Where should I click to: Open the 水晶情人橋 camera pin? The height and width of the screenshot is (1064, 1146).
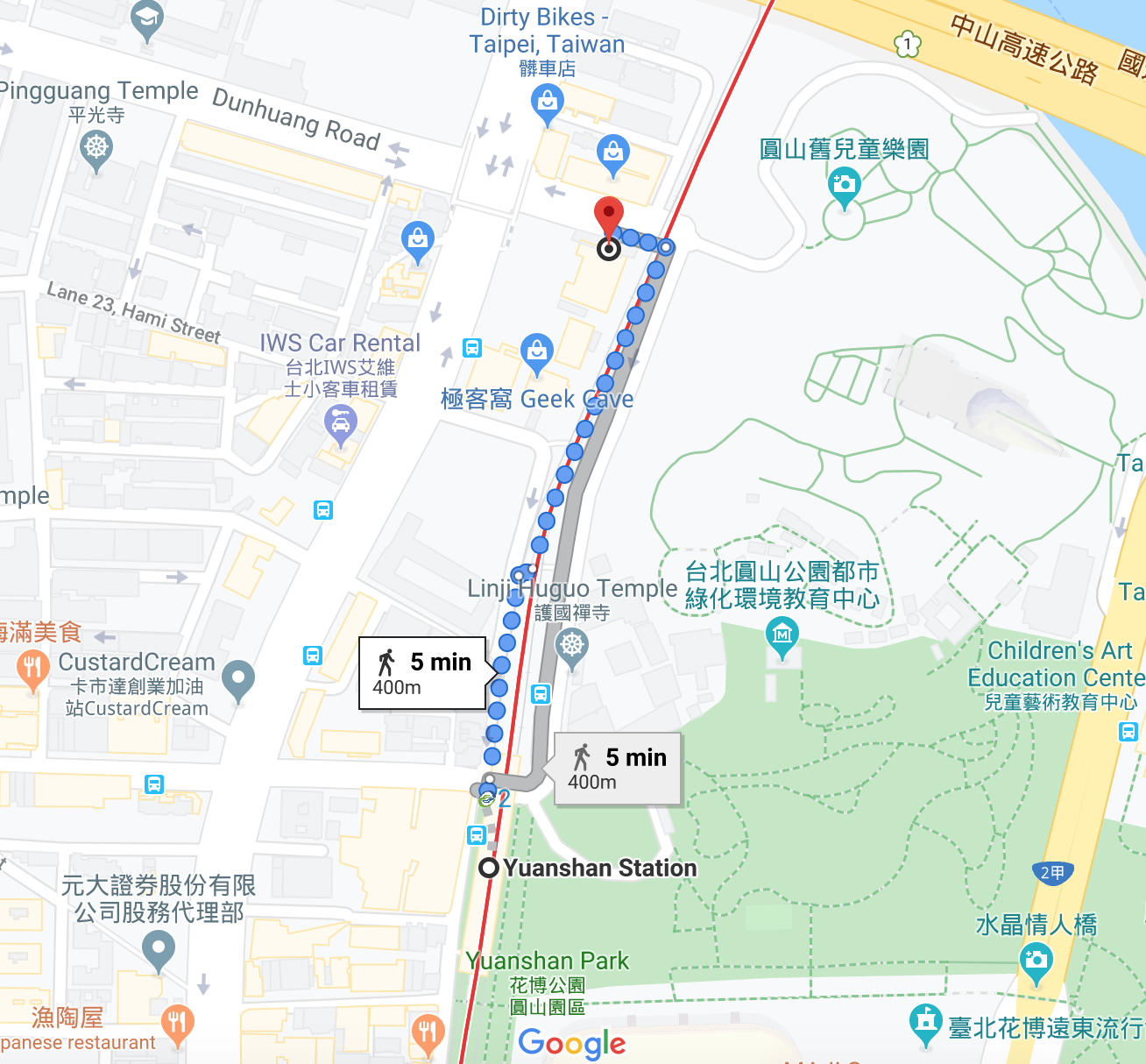coord(1036,963)
